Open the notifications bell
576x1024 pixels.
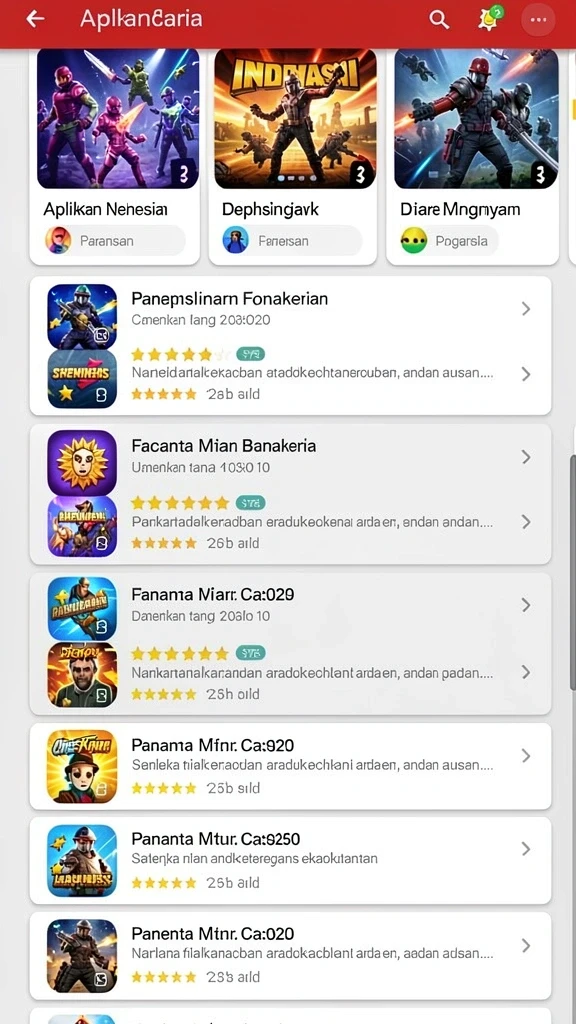(x=487, y=19)
